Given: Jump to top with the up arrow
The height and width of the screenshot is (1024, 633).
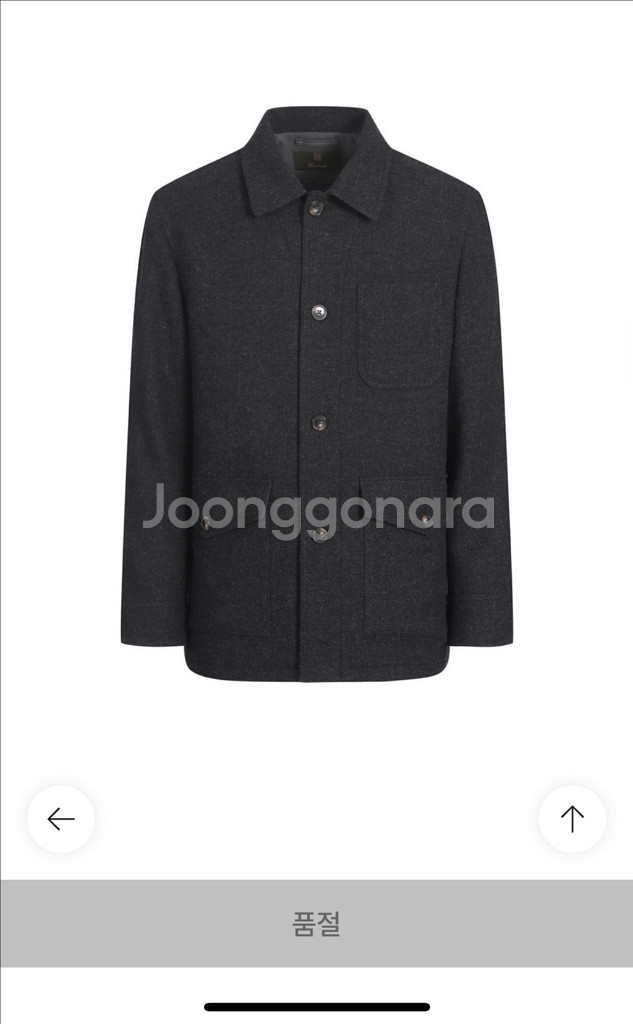Looking at the screenshot, I should tap(572, 819).
